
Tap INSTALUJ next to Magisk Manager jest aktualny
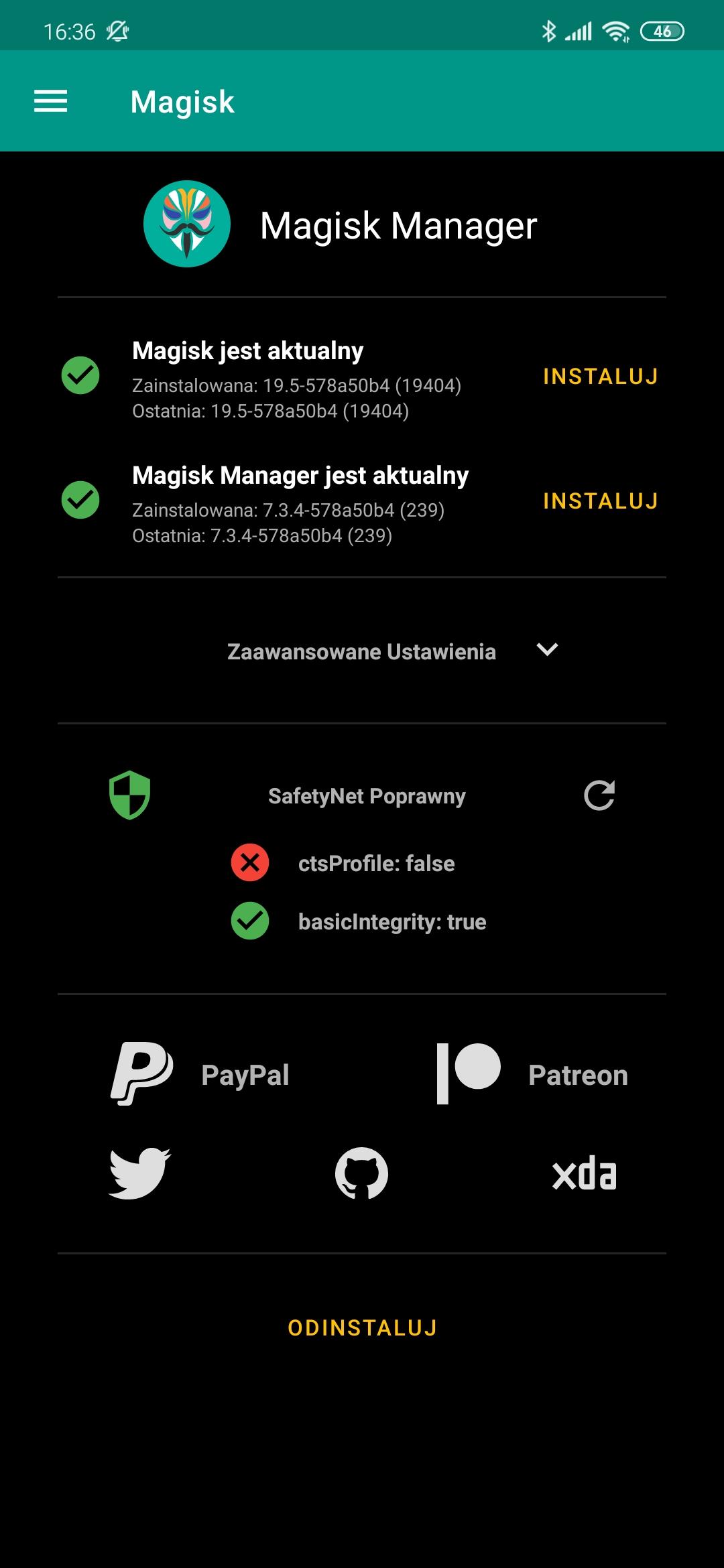600,501
